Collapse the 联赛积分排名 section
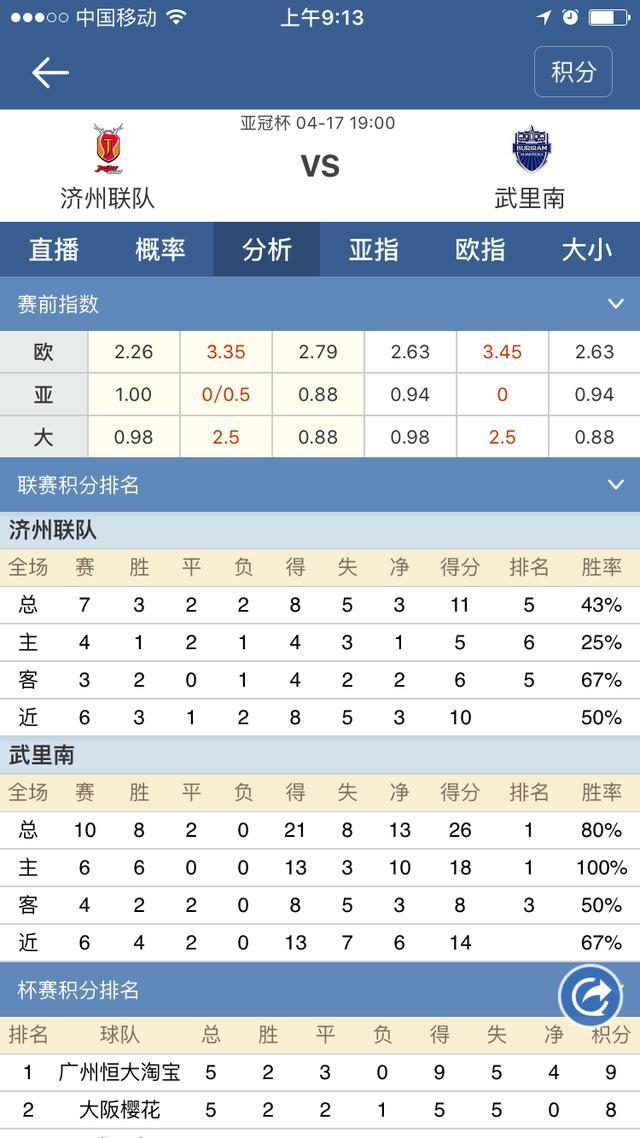Image resolution: width=640 pixels, height=1138 pixels. coord(616,485)
